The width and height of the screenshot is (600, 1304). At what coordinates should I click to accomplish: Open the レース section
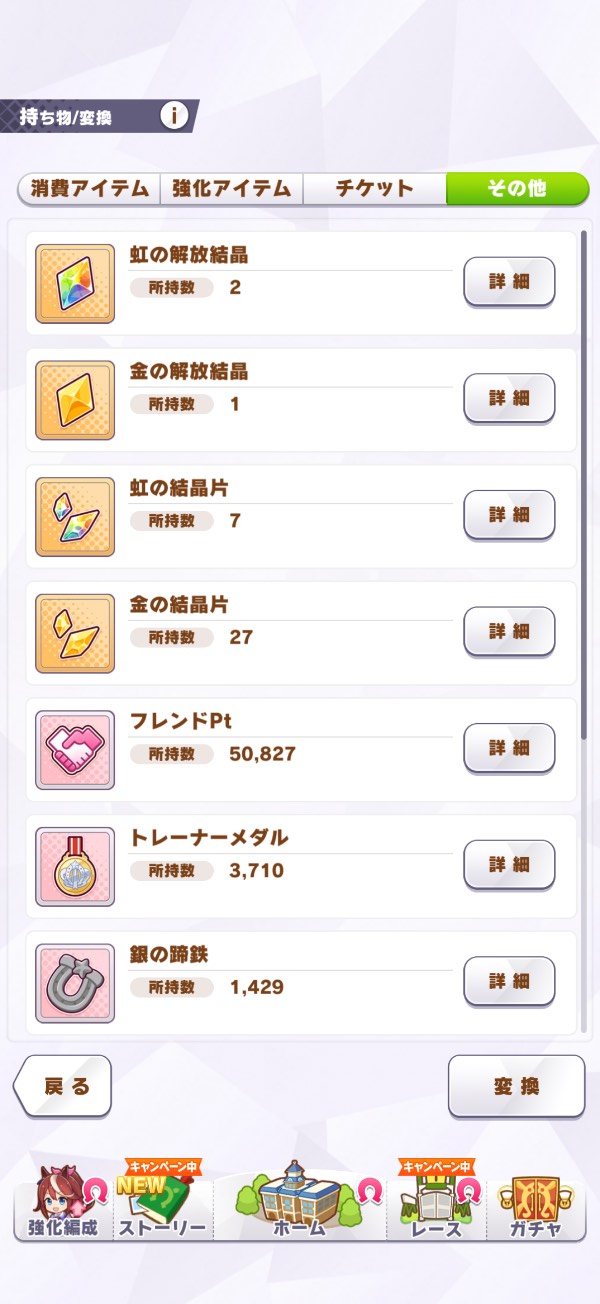click(436, 1208)
